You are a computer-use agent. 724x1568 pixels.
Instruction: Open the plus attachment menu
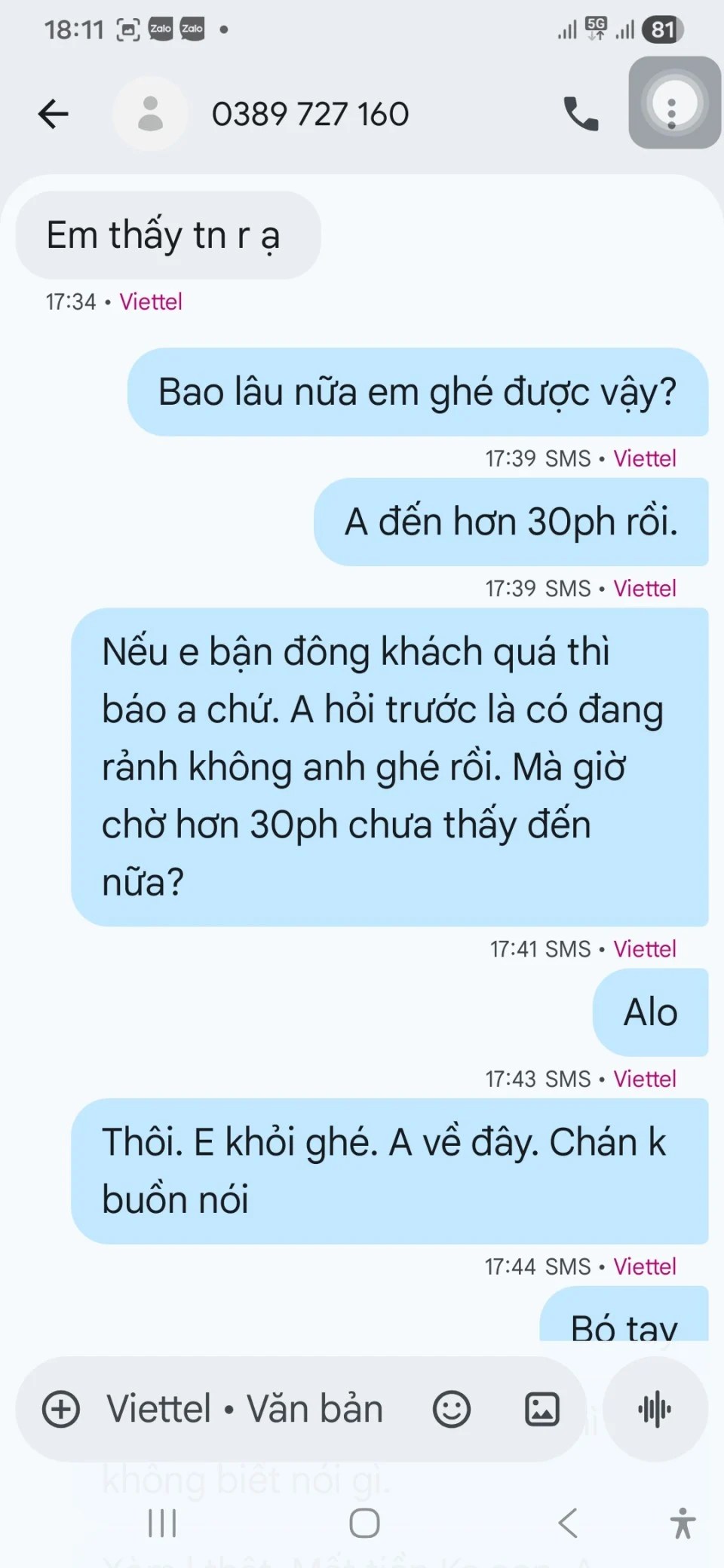(61, 1409)
